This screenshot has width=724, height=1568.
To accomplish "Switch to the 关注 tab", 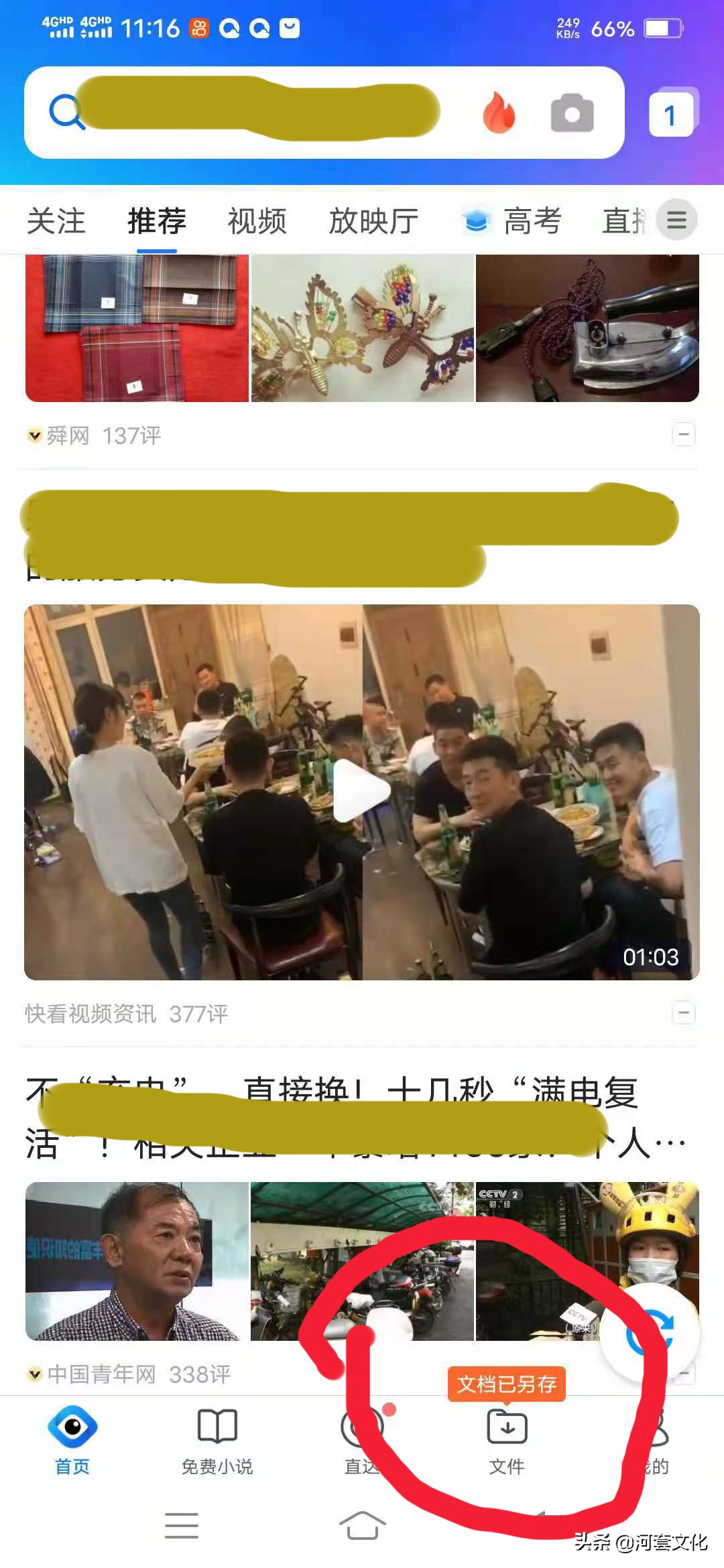I will (x=56, y=220).
